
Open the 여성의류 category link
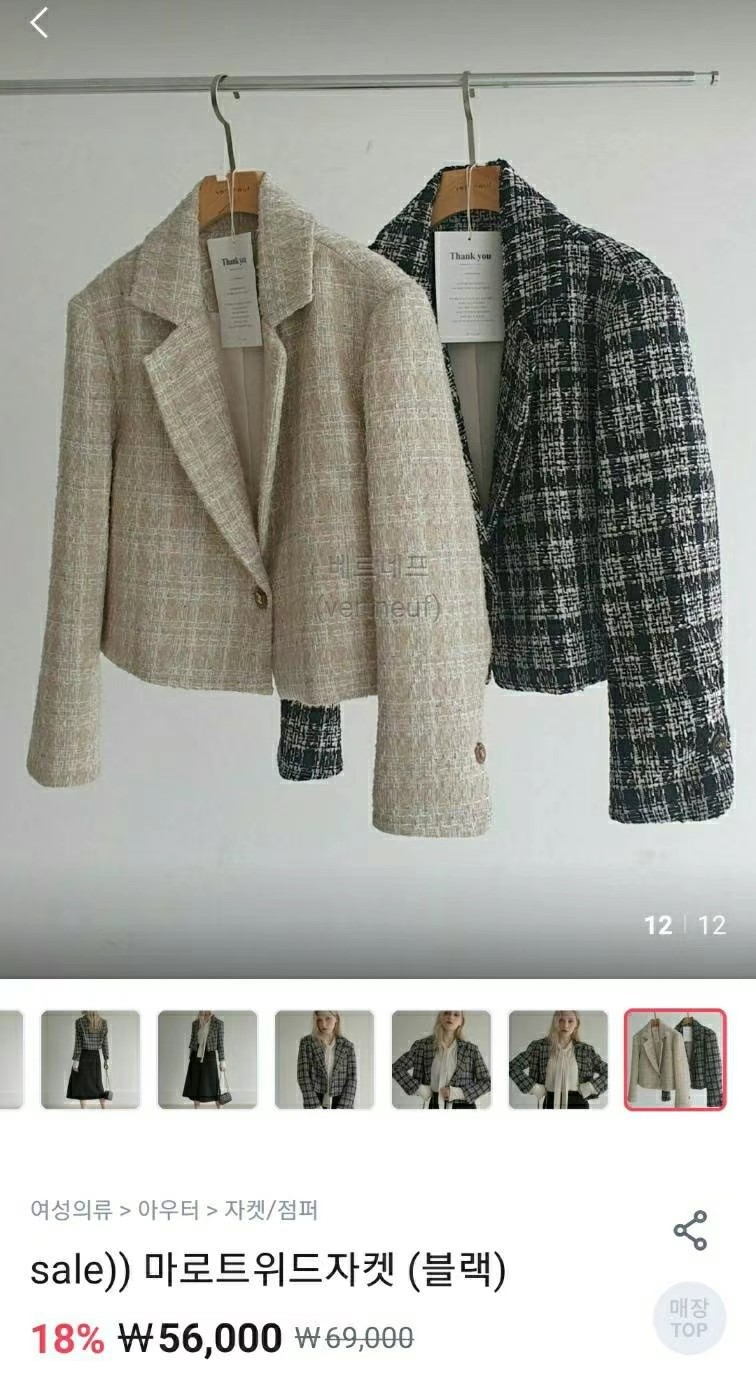(x=71, y=1210)
